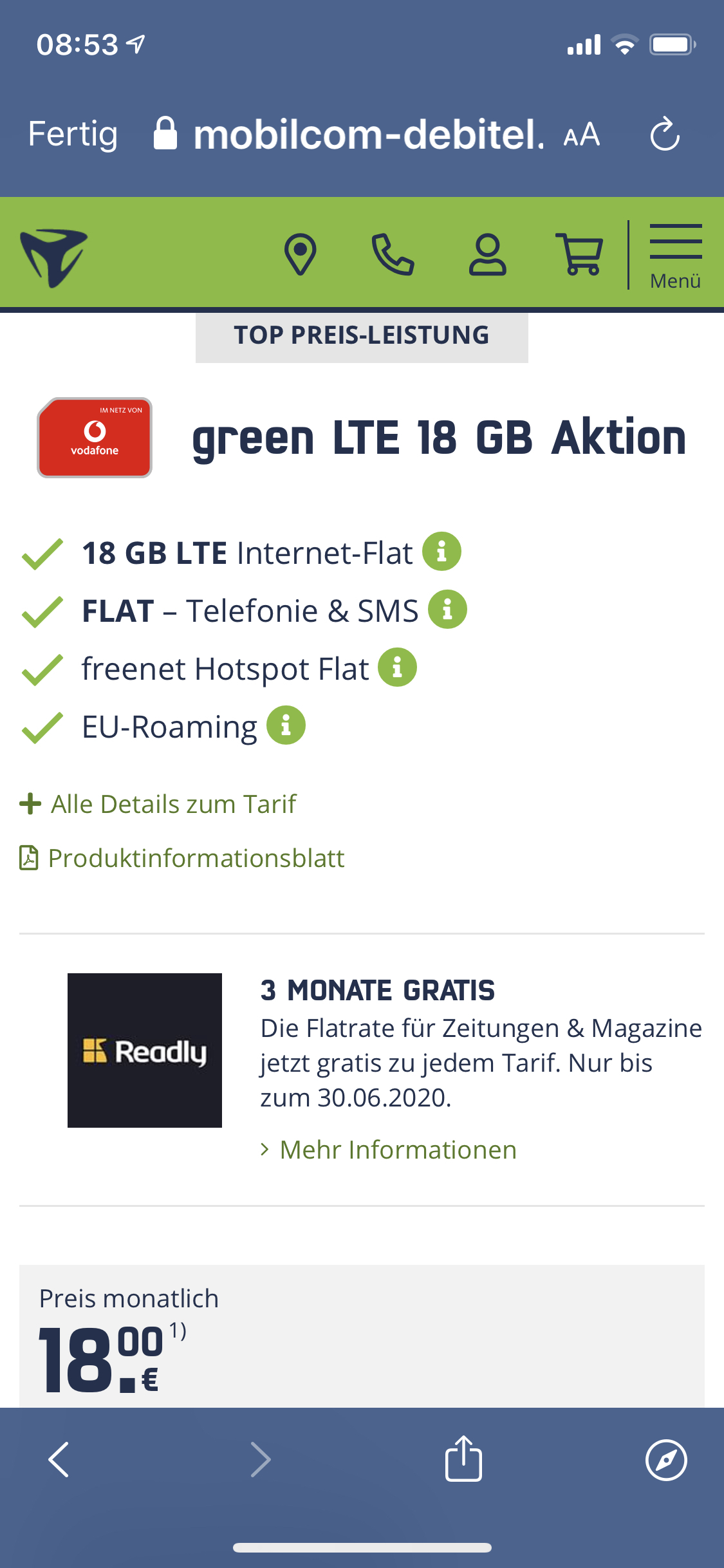Show info for 18 GB LTE Internet-Flat
Viewport: 724px width, 1568px height.
pyautogui.click(x=441, y=552)
